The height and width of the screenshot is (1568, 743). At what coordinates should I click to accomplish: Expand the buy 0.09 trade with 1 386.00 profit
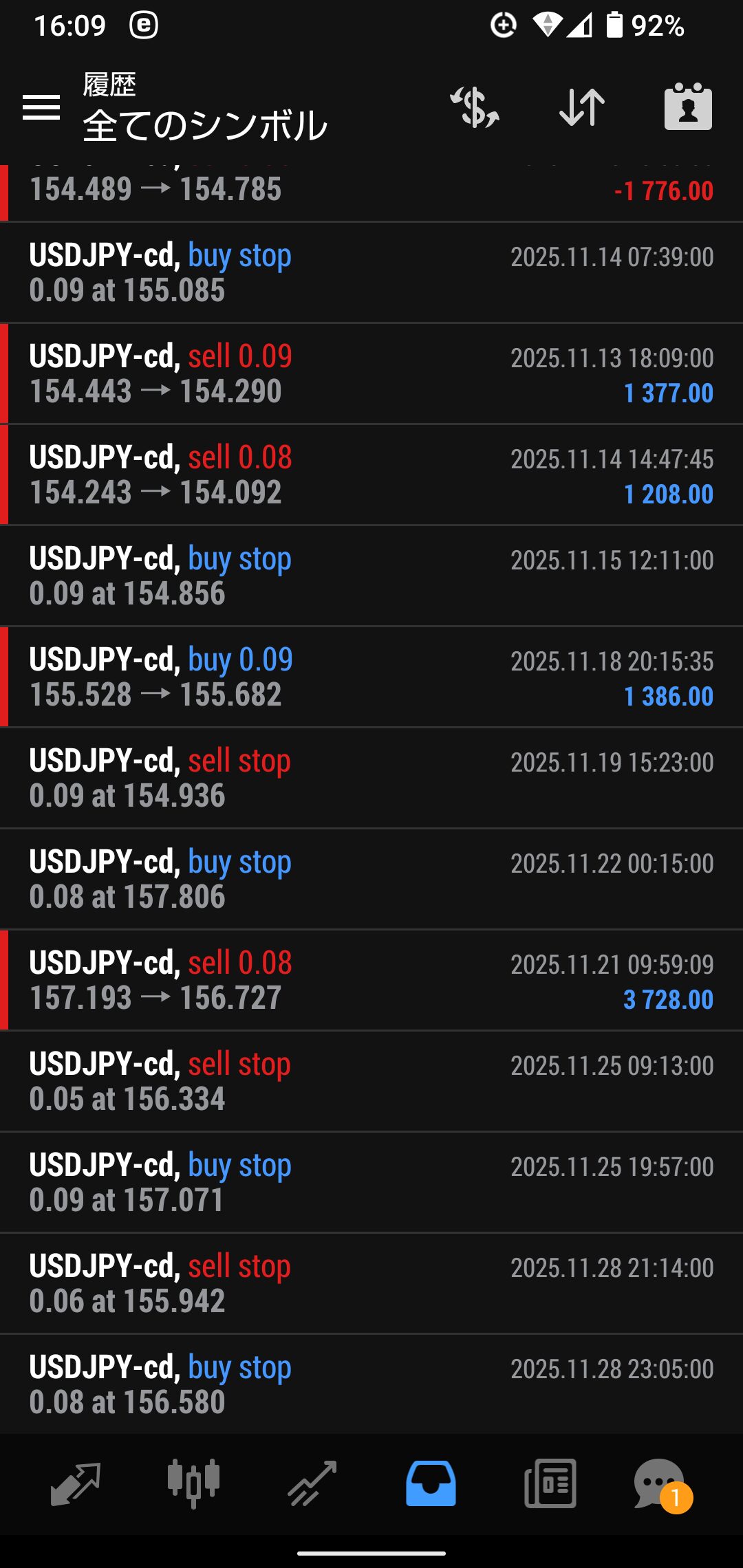click(x=371, y=677)
